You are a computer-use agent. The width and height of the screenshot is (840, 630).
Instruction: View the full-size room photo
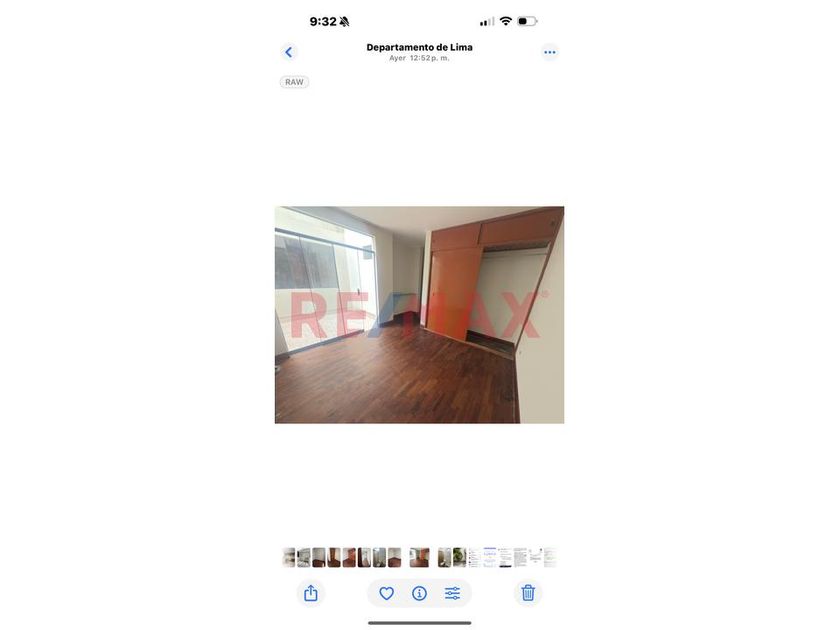coord(419,315)
